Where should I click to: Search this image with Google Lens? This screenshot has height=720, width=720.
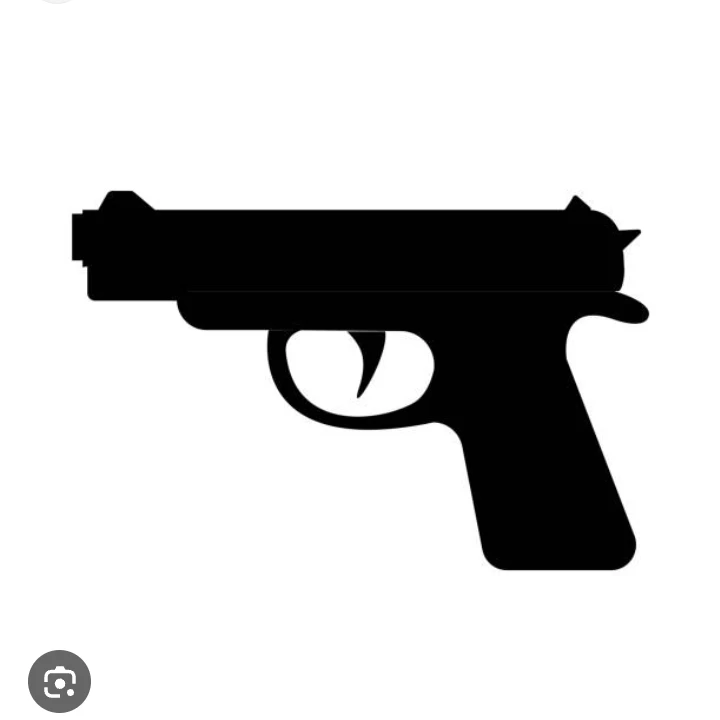click(x=59, y=682)
